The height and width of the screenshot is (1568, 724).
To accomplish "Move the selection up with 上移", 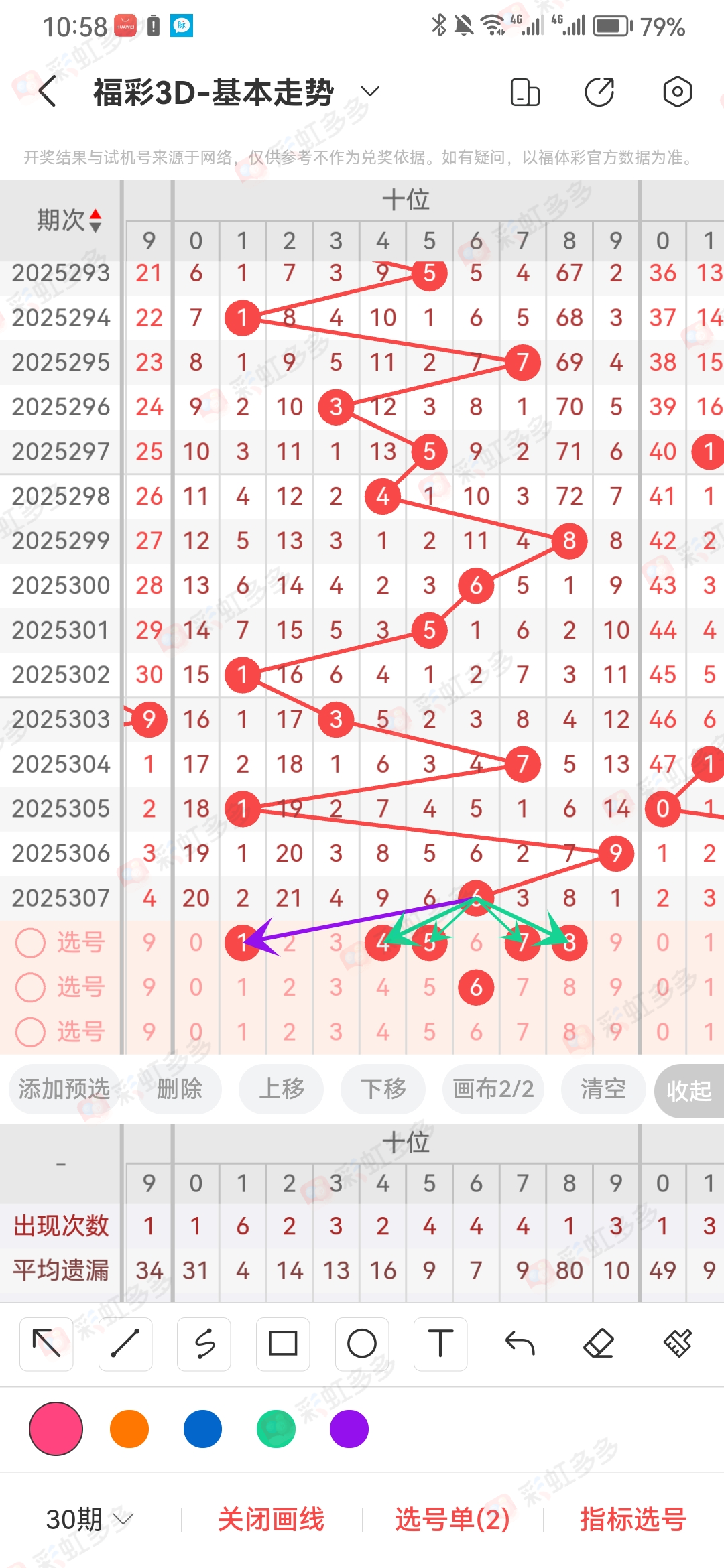I will pos(282,1089).
